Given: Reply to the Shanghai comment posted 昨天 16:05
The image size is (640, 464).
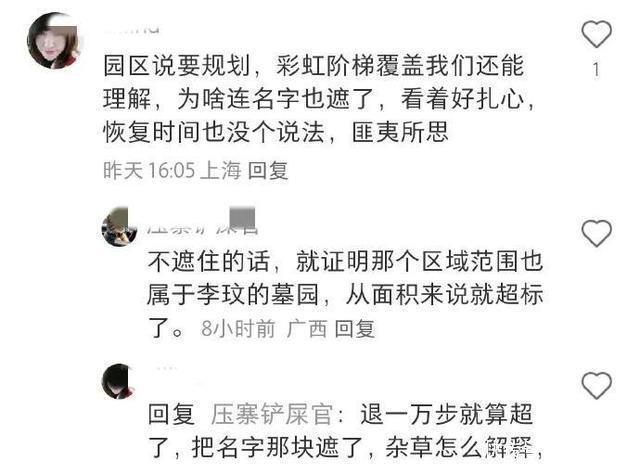Looking at the screenshot, I should pos(268,171).
